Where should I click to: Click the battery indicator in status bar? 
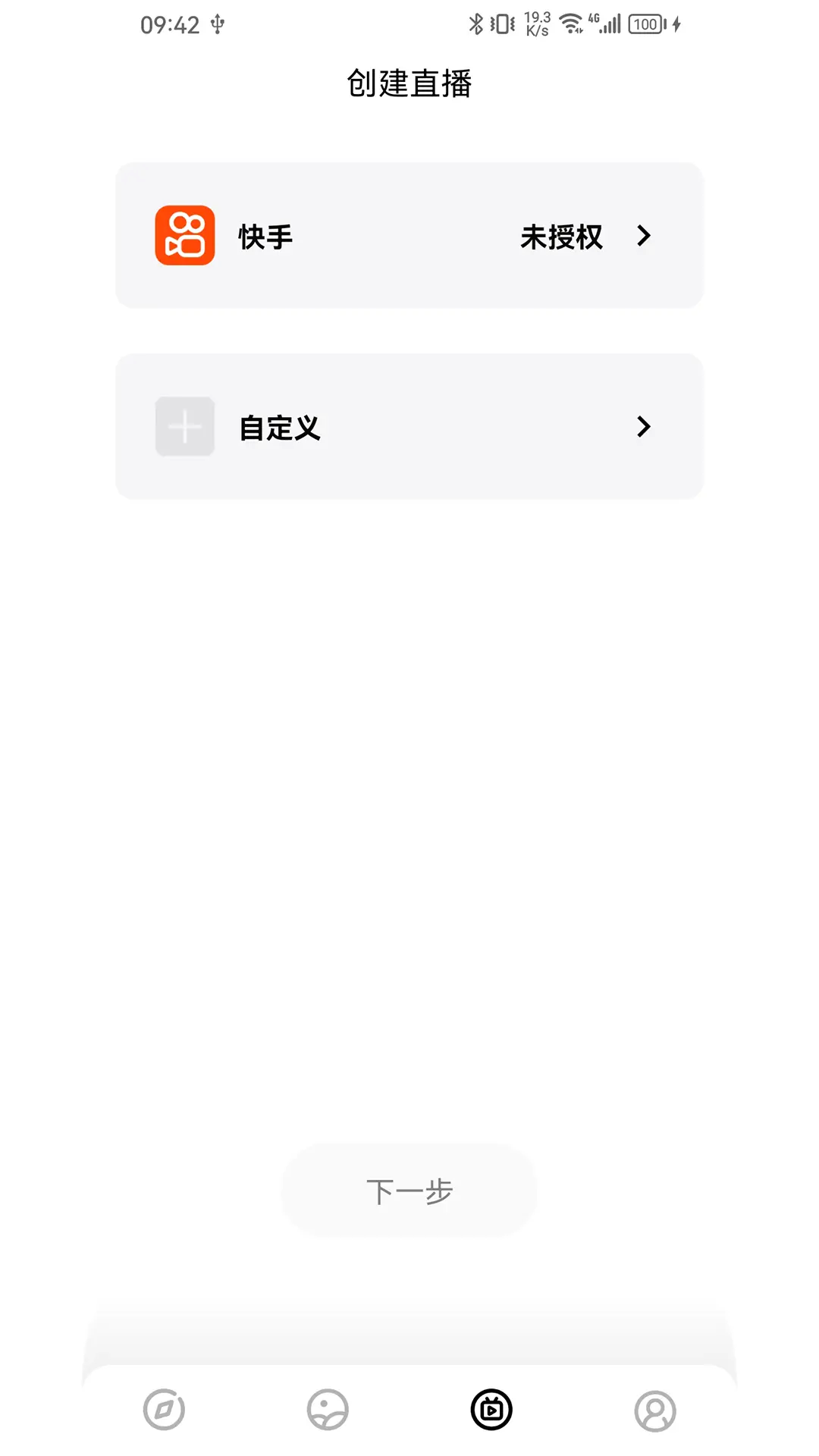645,23
